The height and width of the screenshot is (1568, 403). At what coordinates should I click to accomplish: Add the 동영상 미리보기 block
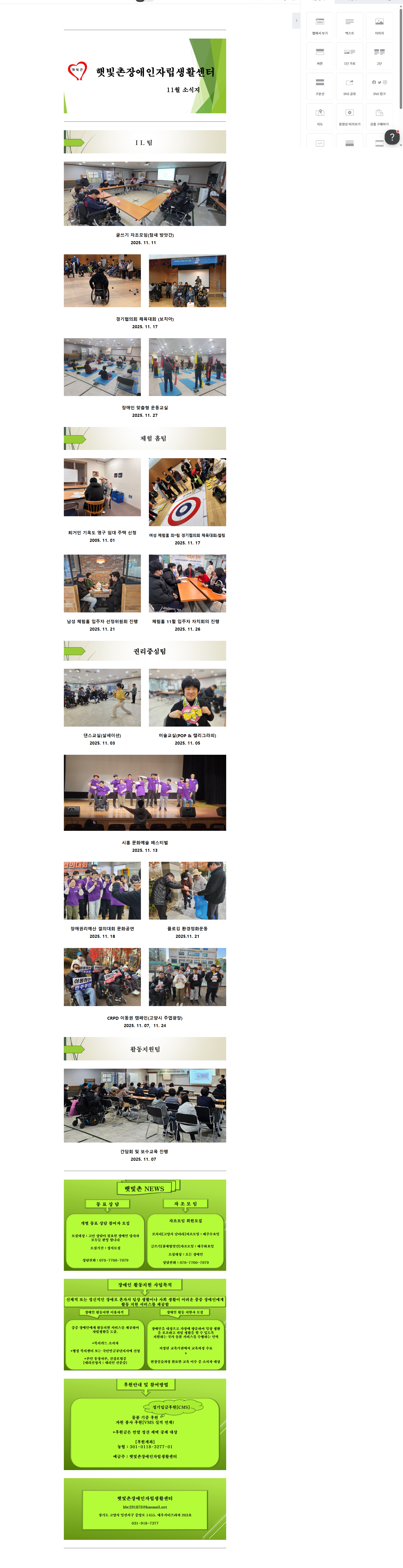350,116
